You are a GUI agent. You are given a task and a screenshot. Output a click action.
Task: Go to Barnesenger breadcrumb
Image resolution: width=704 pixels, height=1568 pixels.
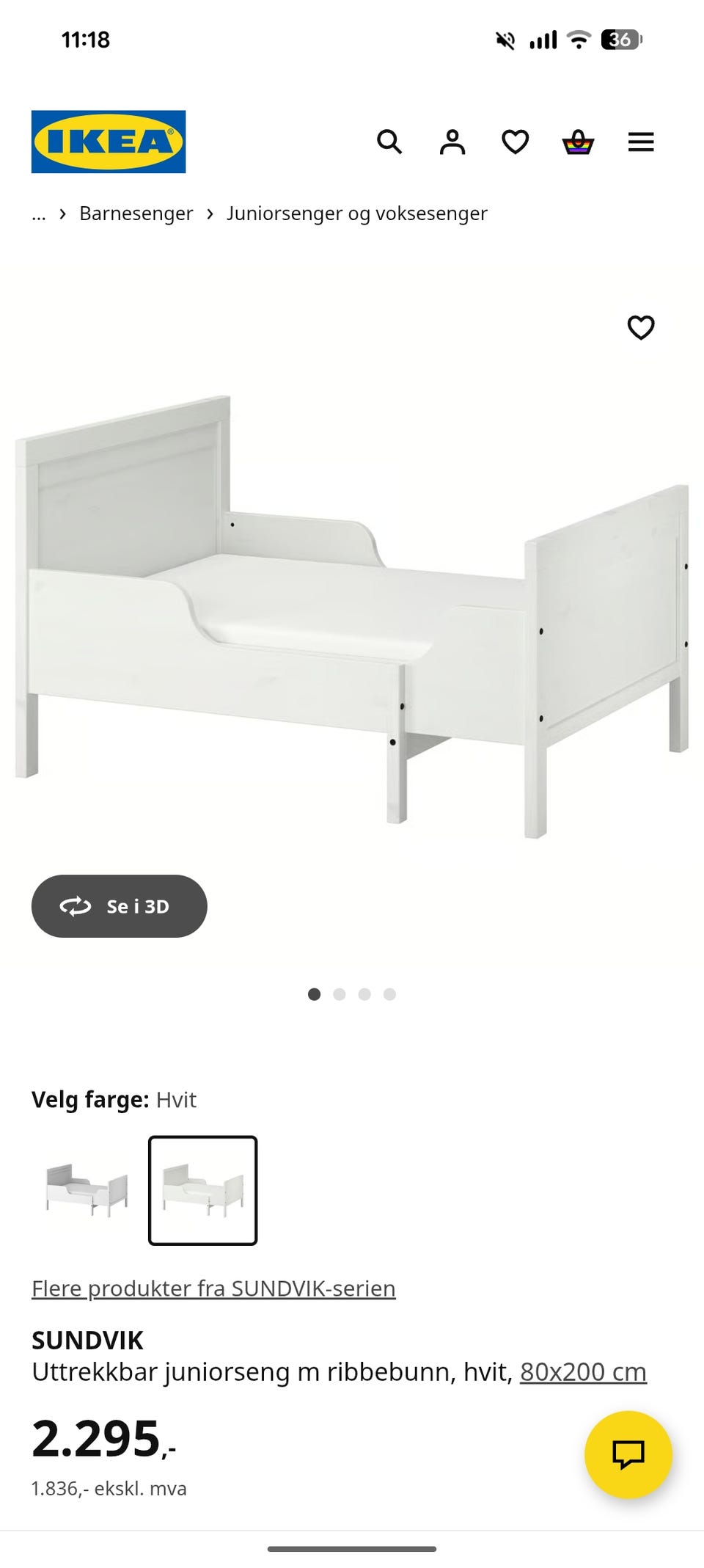coord(136,214)
